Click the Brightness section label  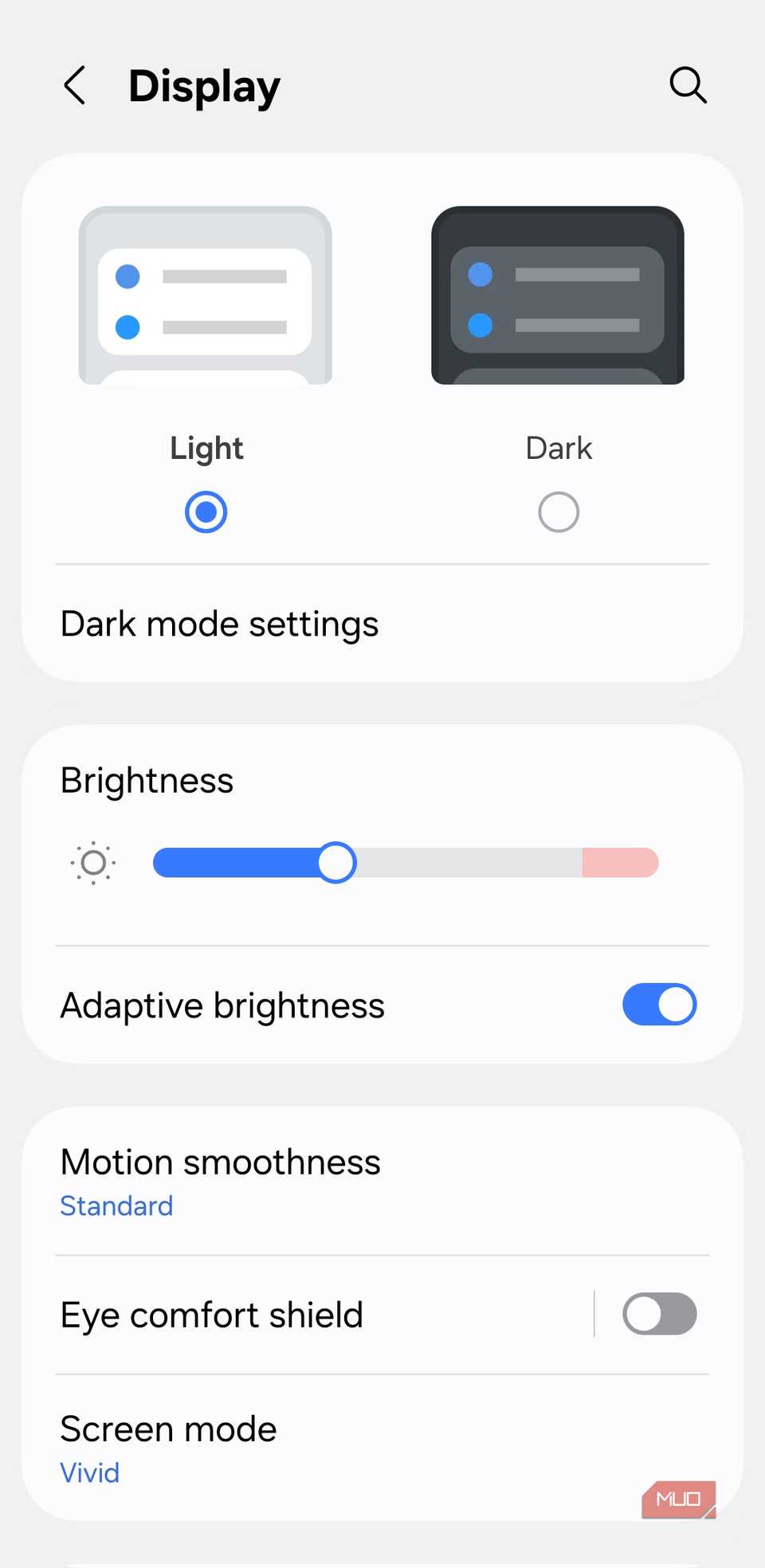pos(147,781)
